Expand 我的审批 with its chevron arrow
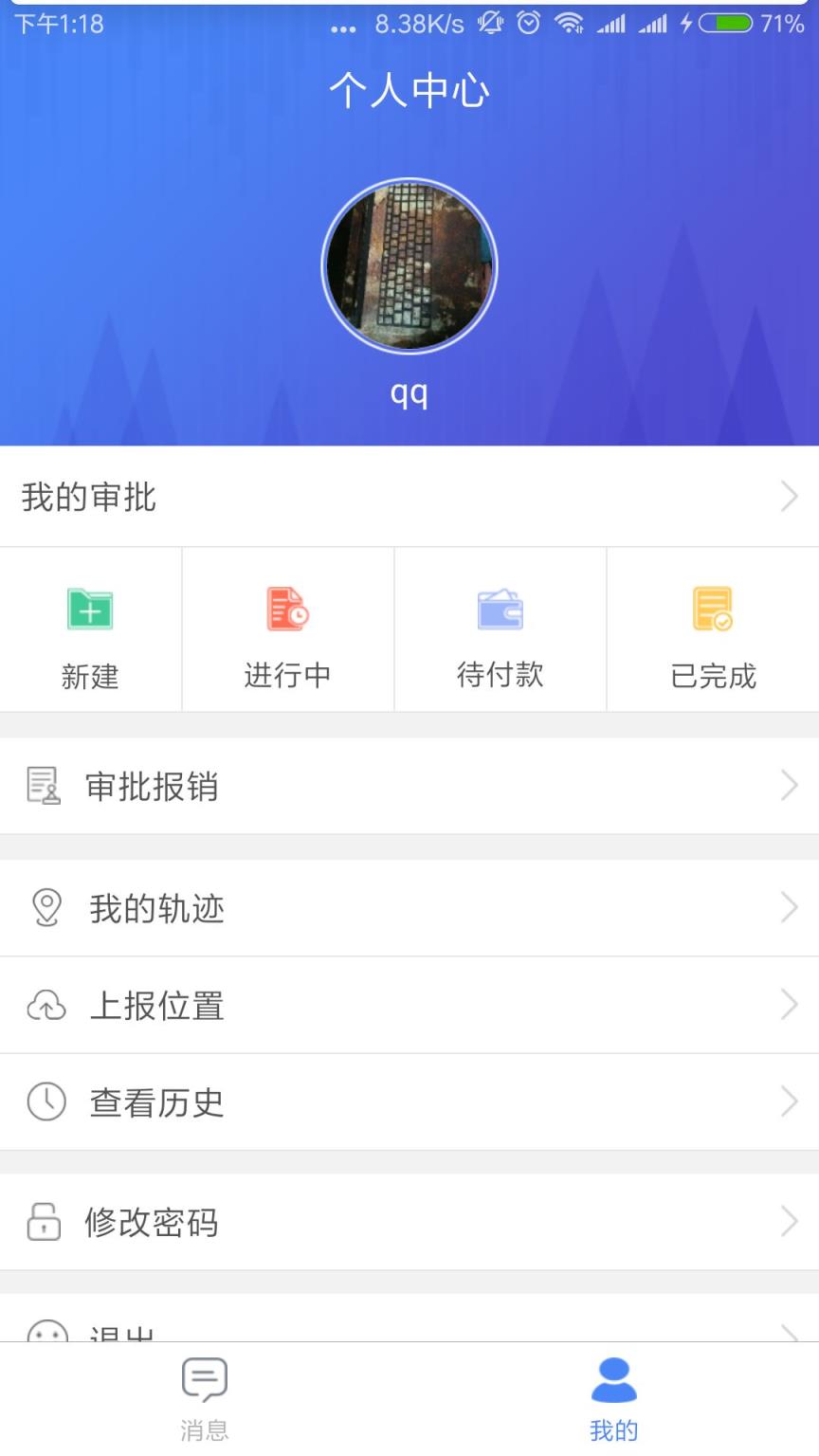 790,497
